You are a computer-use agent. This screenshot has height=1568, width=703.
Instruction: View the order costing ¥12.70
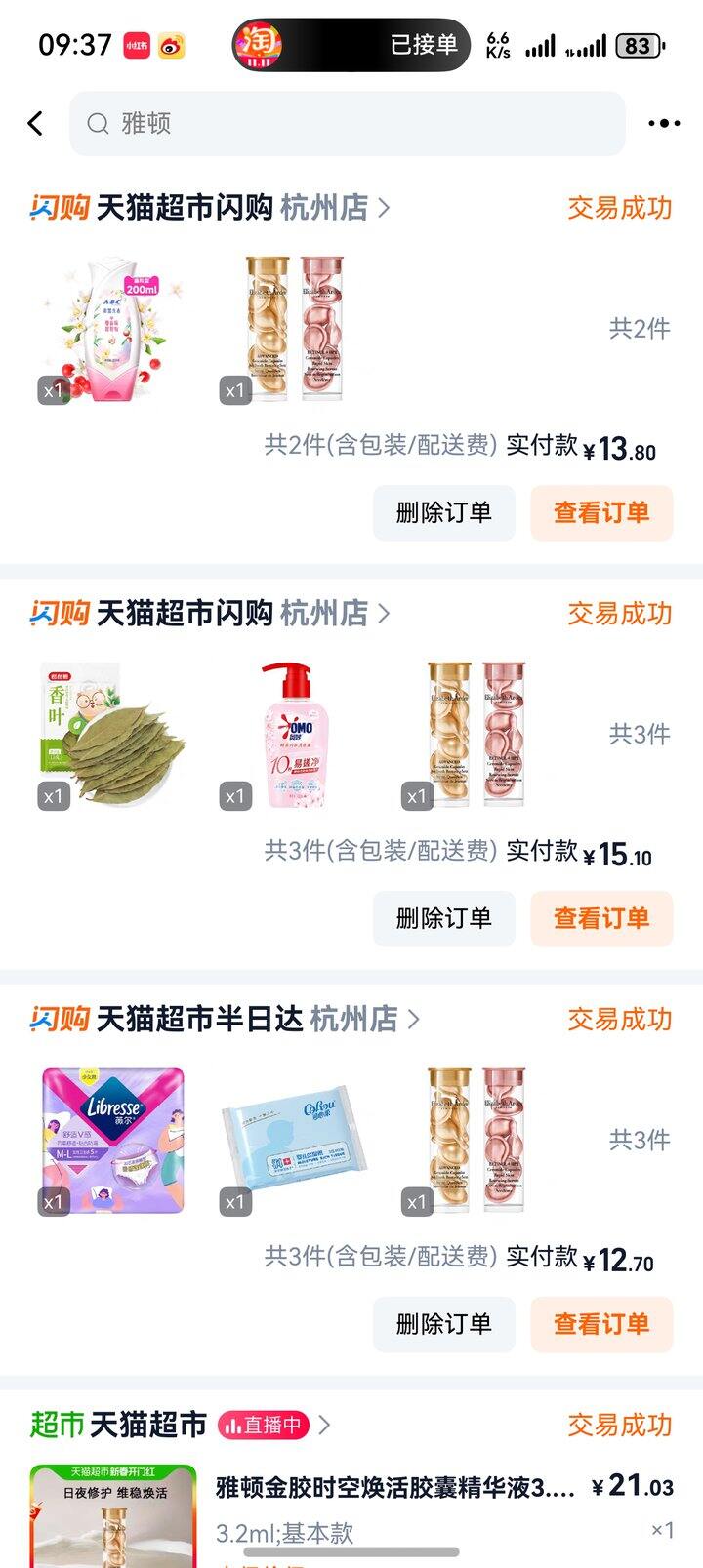[x=601, y=1324]
